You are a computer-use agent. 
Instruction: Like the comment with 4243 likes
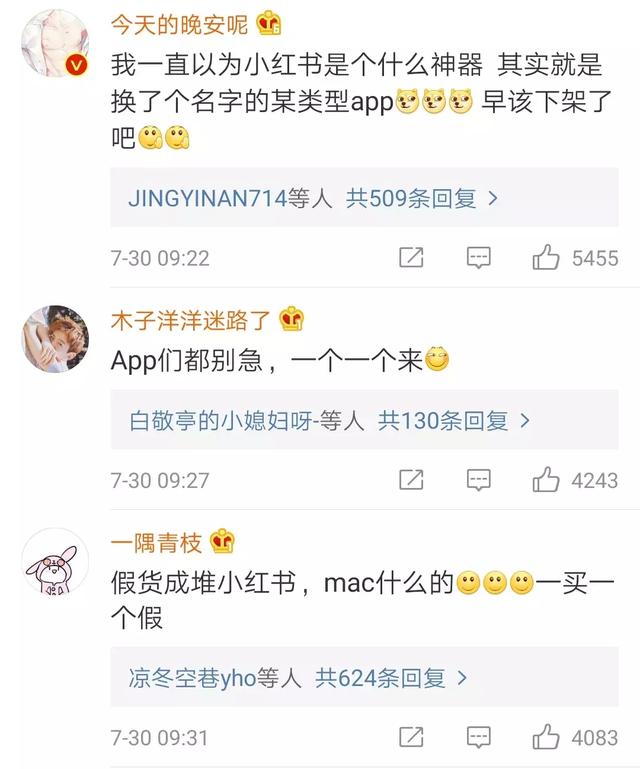(x=546, y=480)
